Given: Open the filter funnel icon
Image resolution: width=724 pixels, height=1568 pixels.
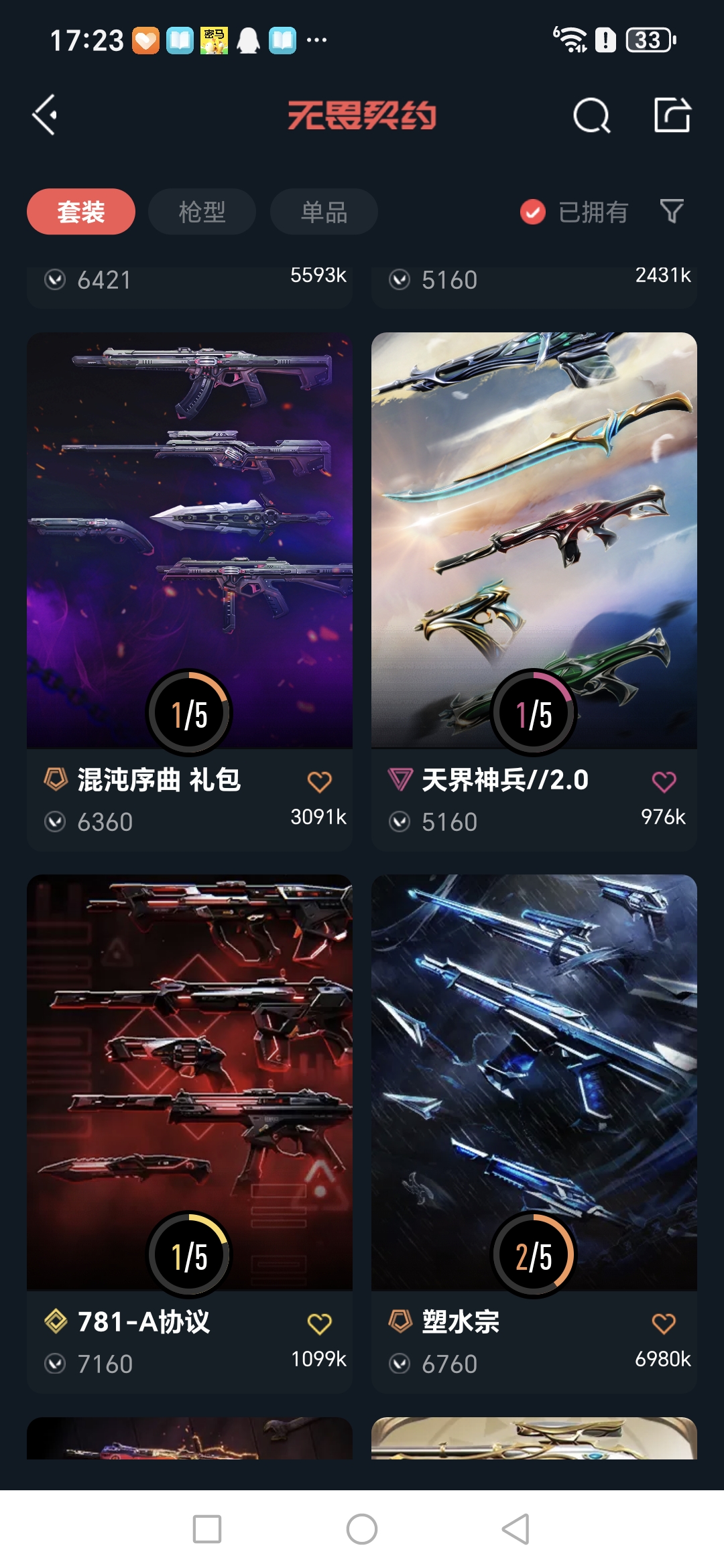Looking at the screenshot, I should [x=671, y=211].
